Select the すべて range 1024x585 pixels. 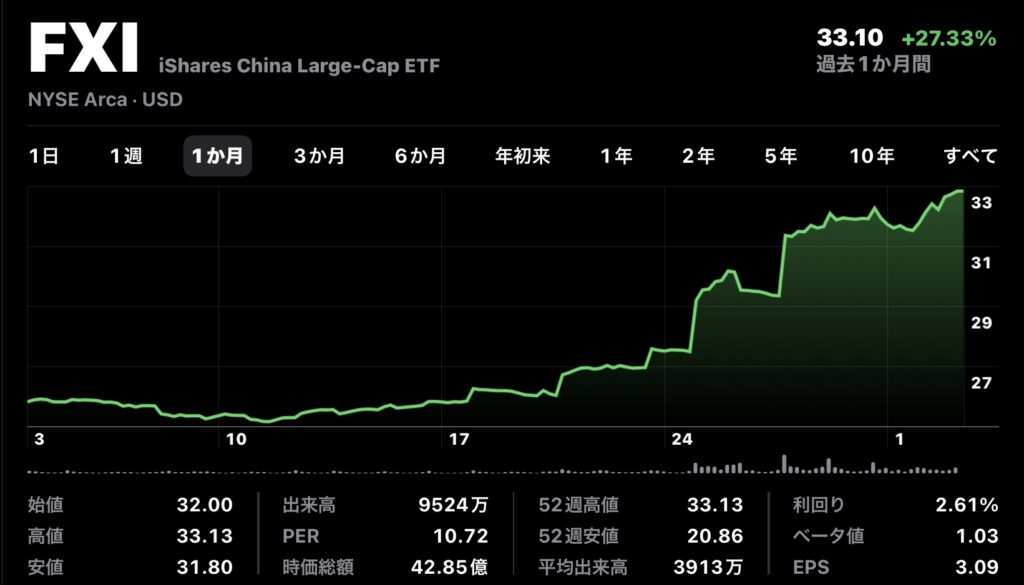[x=970, y=156]
